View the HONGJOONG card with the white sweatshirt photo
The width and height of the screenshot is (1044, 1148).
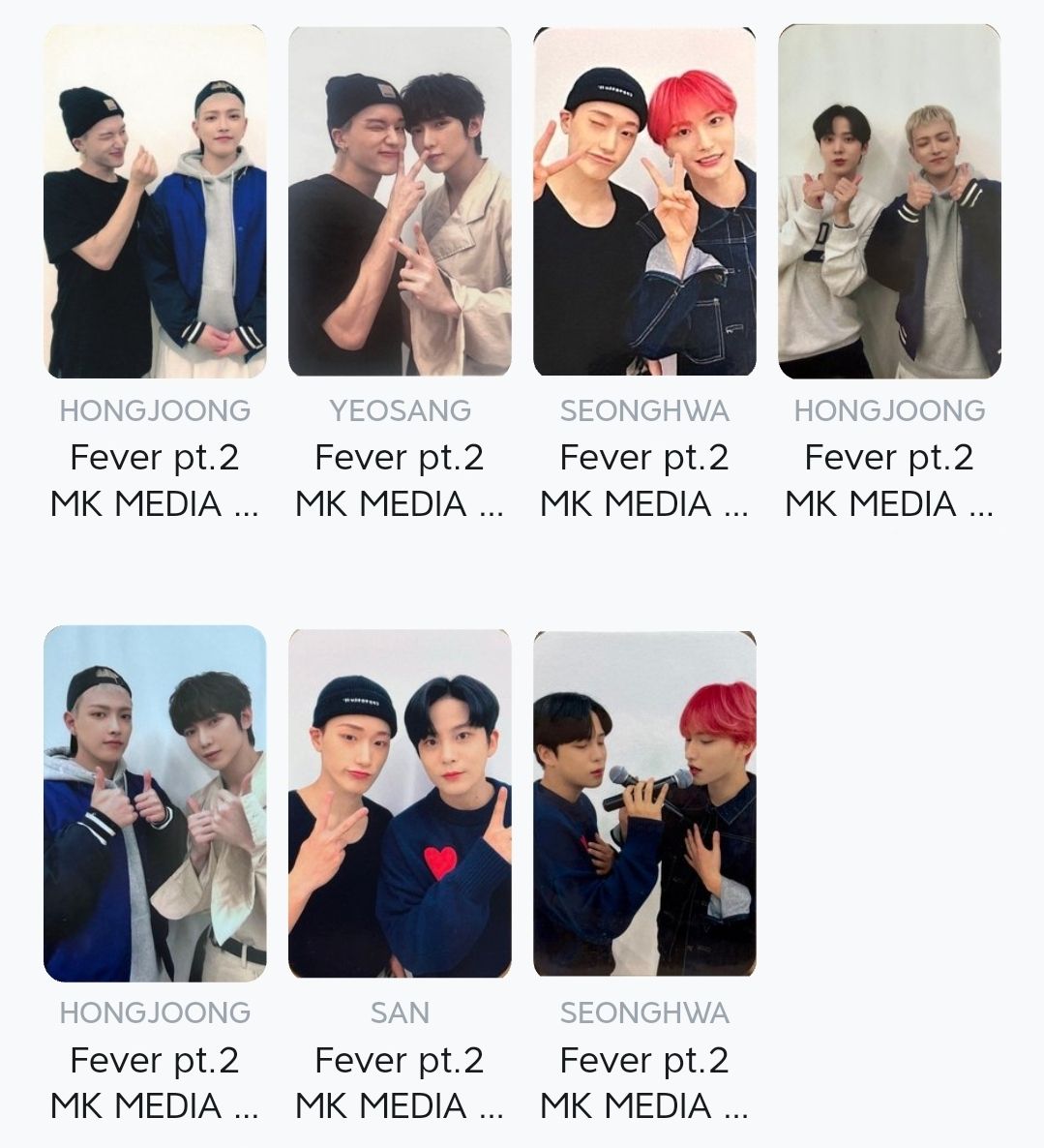(889, 202)
